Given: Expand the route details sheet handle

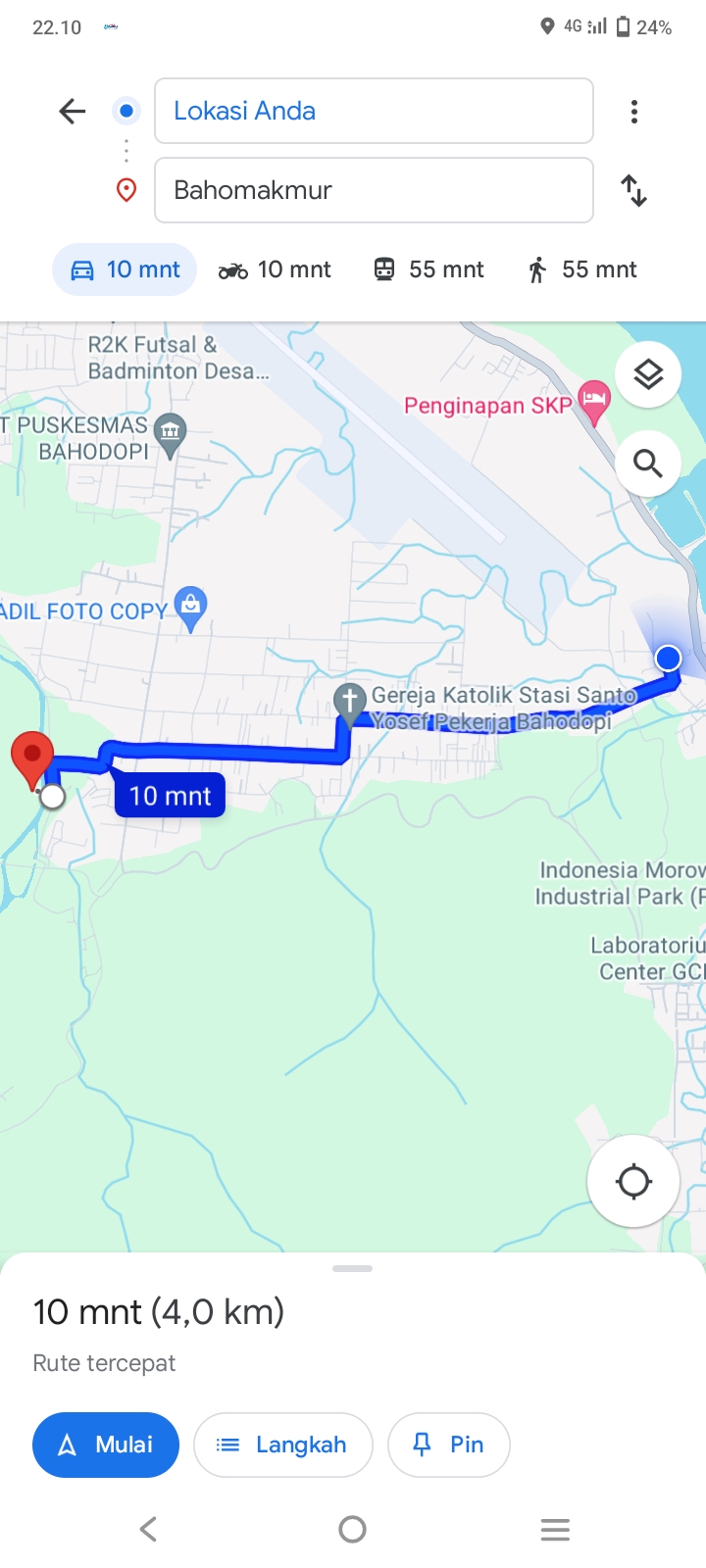Looking at the screenshot, I should pyautogui.click(x=352, y=1268).
